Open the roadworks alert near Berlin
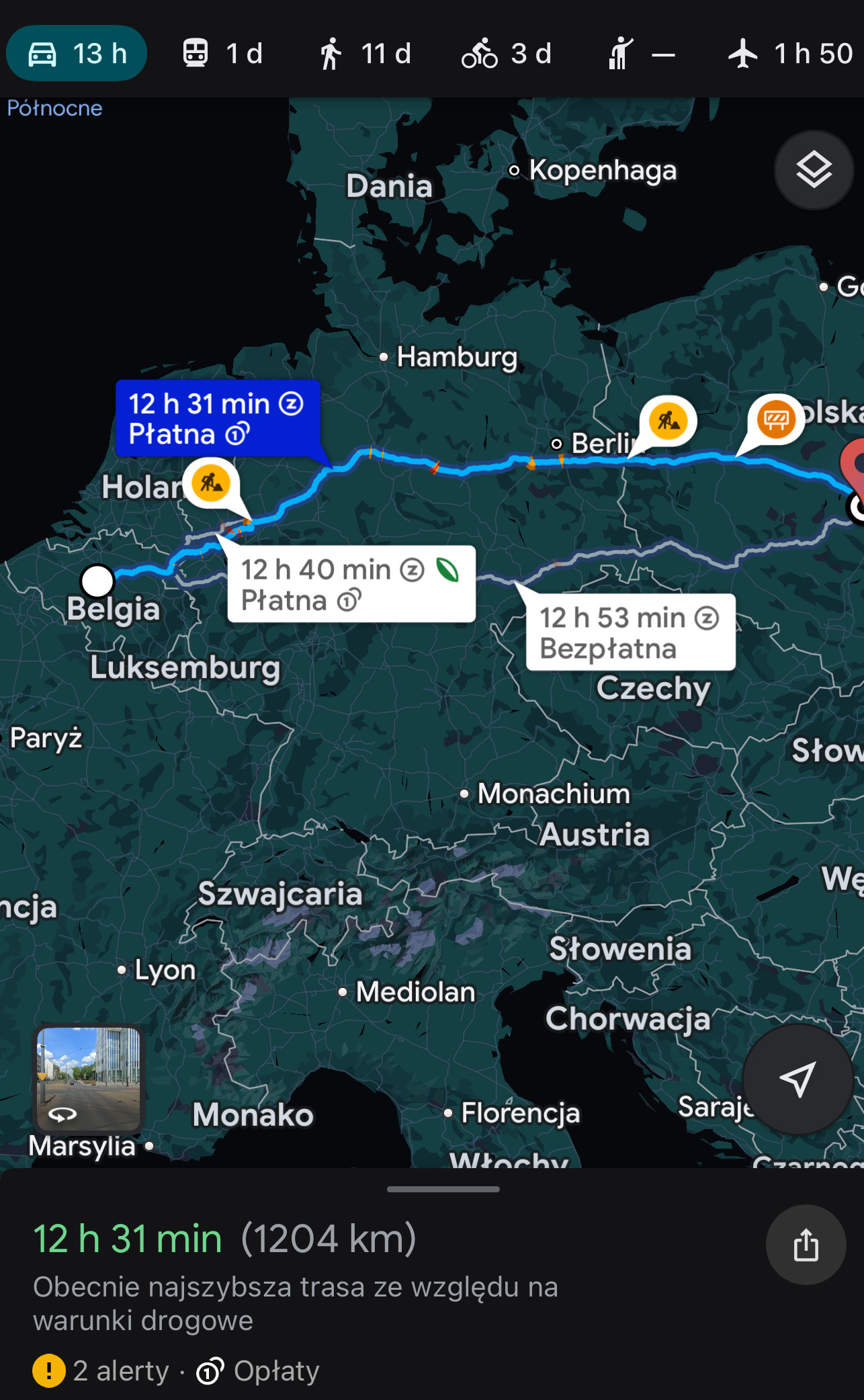 (668, 421)
